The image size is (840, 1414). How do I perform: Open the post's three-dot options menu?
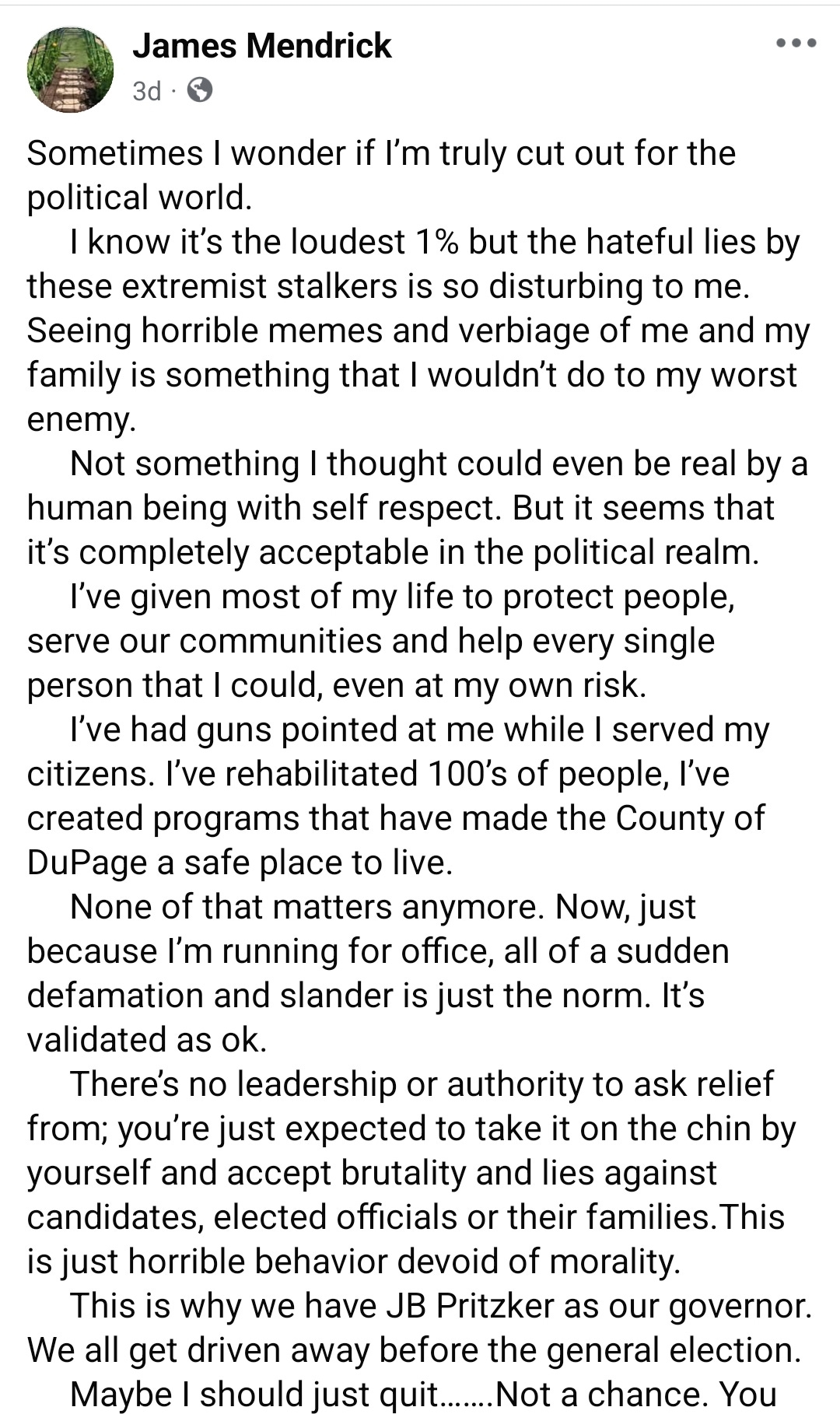pos(796,44)
